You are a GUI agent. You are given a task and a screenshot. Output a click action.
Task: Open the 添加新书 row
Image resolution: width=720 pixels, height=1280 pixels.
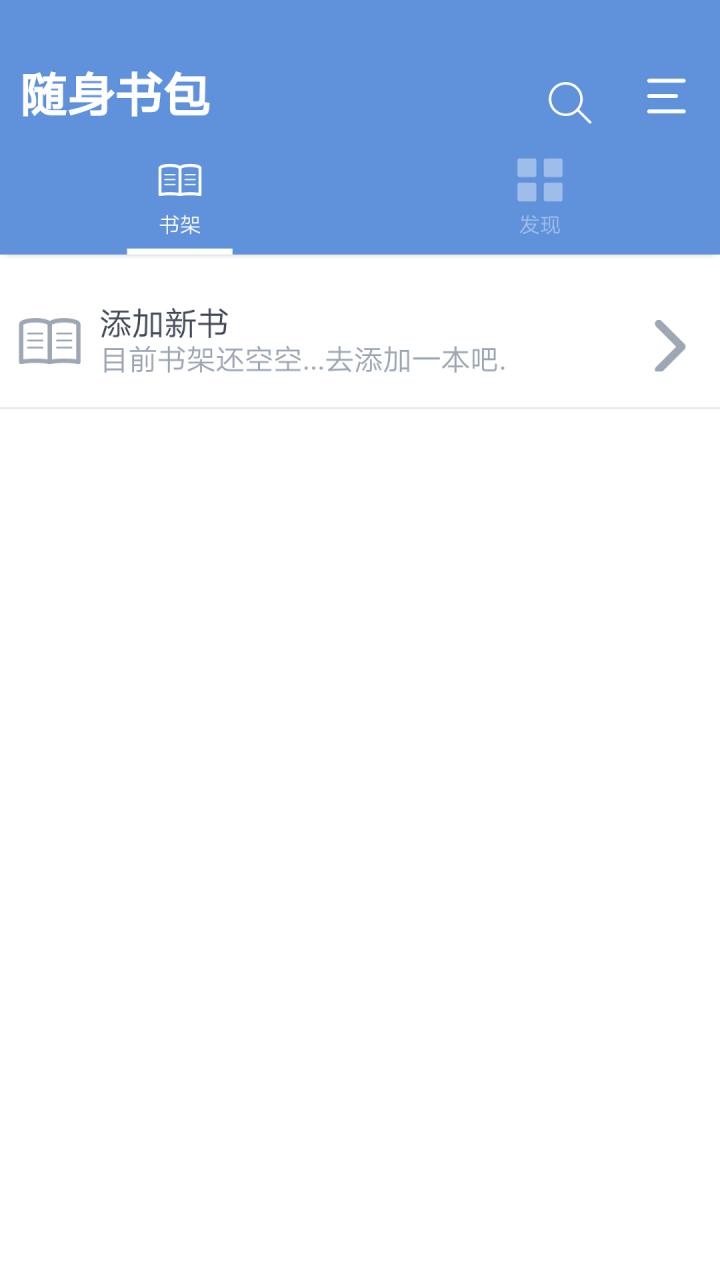[360, 342]
